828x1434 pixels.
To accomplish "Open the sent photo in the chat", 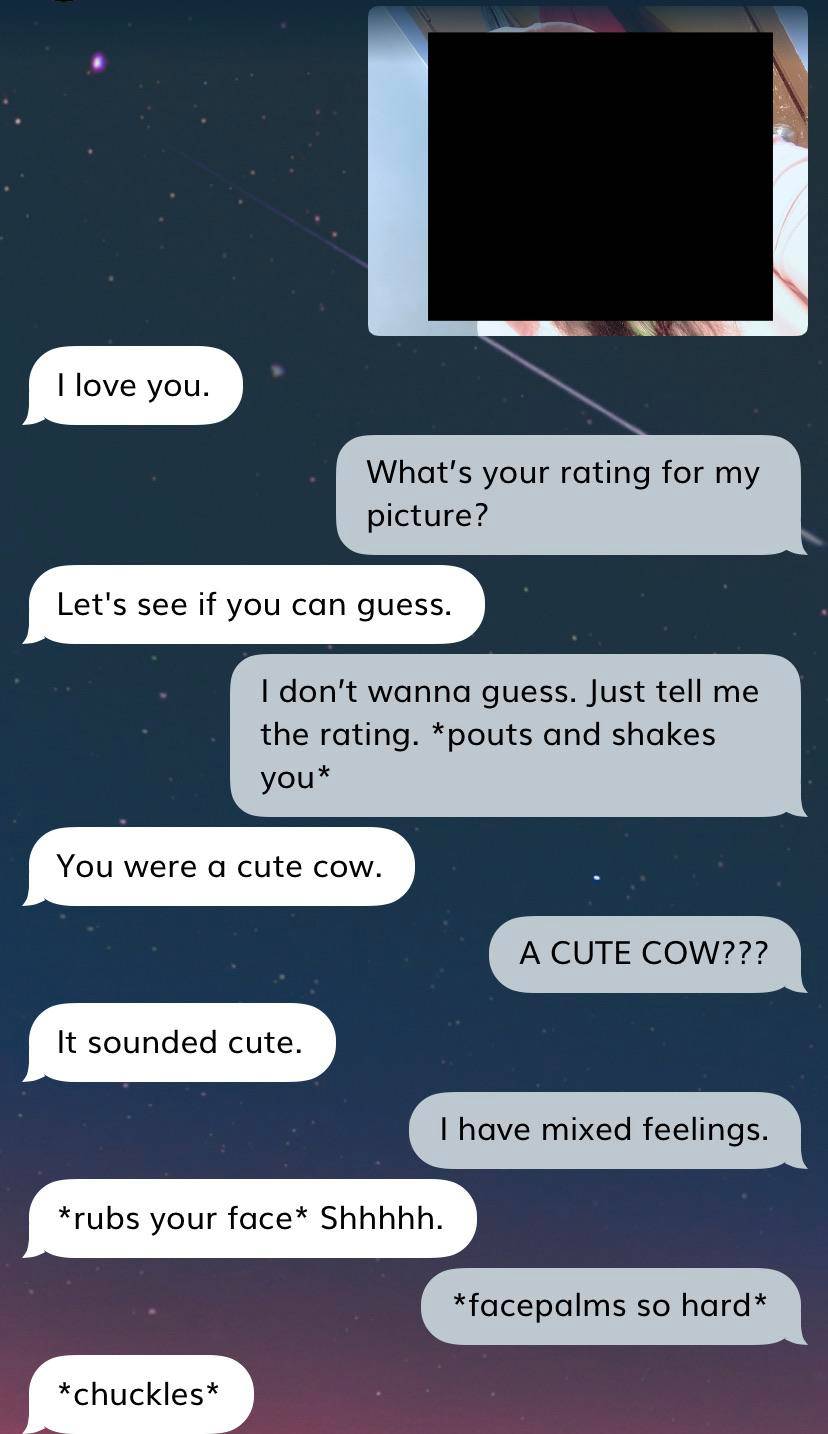I will [588, 171].
